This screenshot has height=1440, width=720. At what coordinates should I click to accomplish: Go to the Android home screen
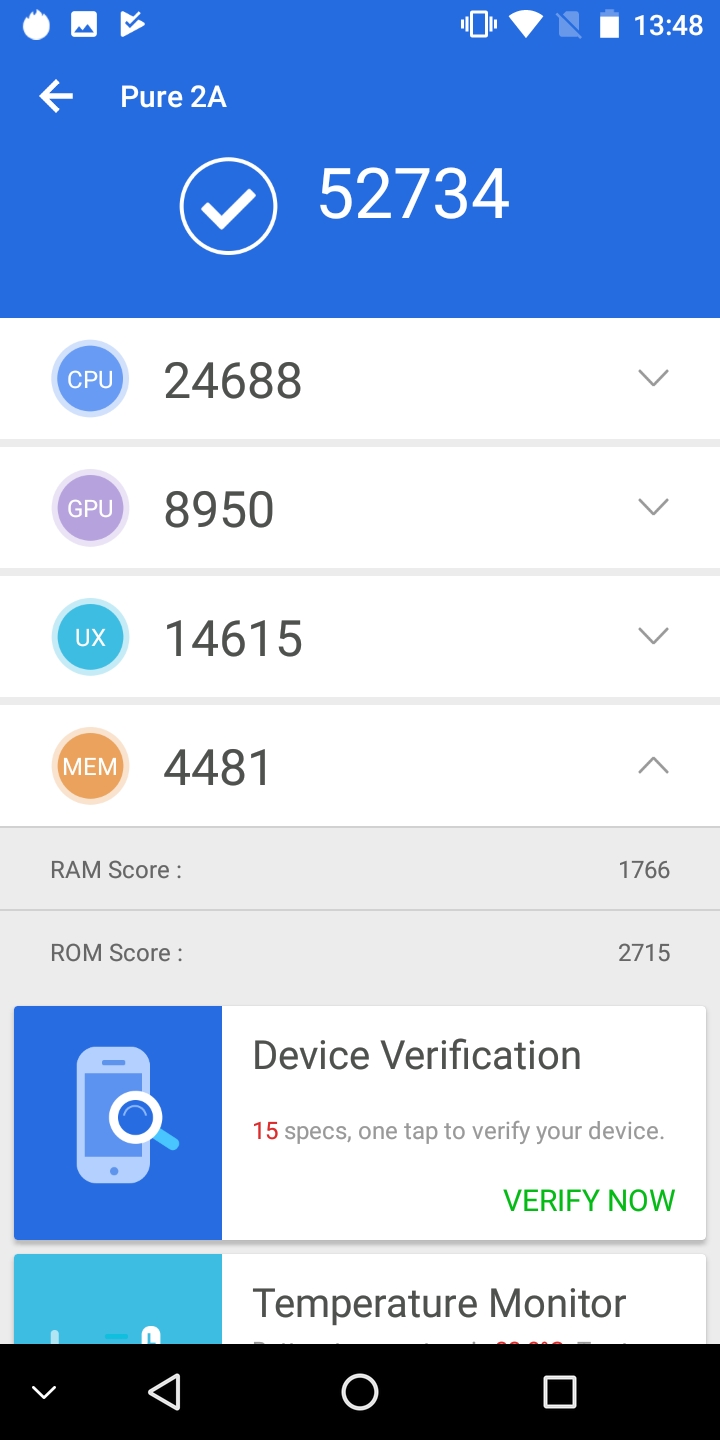pos(360,1391)
